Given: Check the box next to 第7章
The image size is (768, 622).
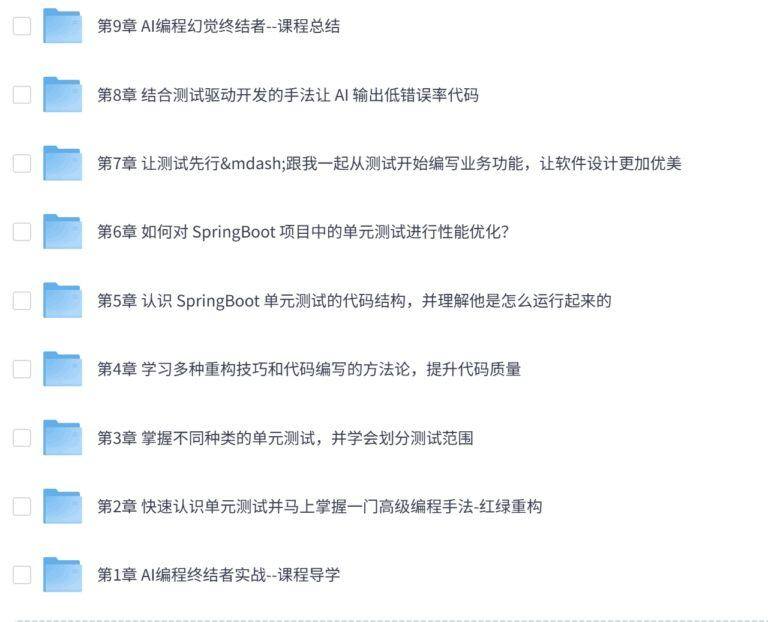Looking at the screenshot, I should [x=22, y=163].
